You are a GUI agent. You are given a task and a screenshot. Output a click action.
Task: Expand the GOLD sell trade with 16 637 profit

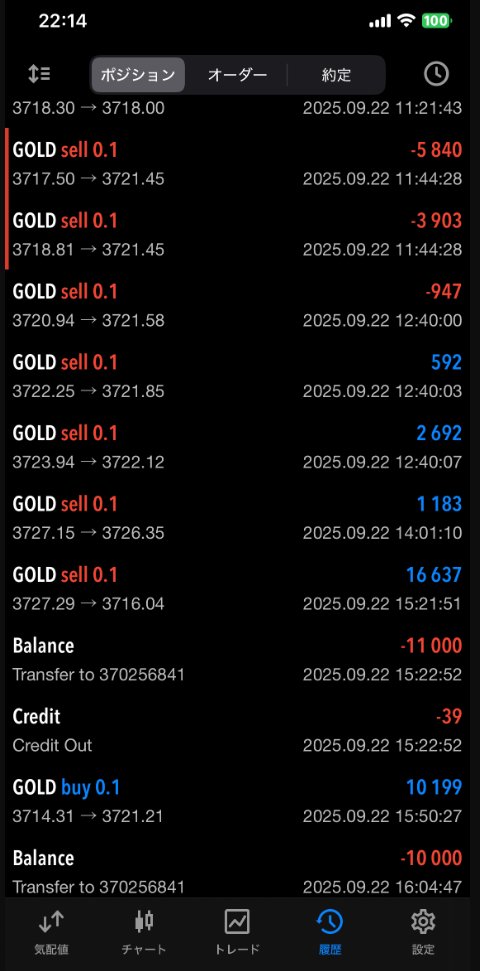click(x=237, y=588)
